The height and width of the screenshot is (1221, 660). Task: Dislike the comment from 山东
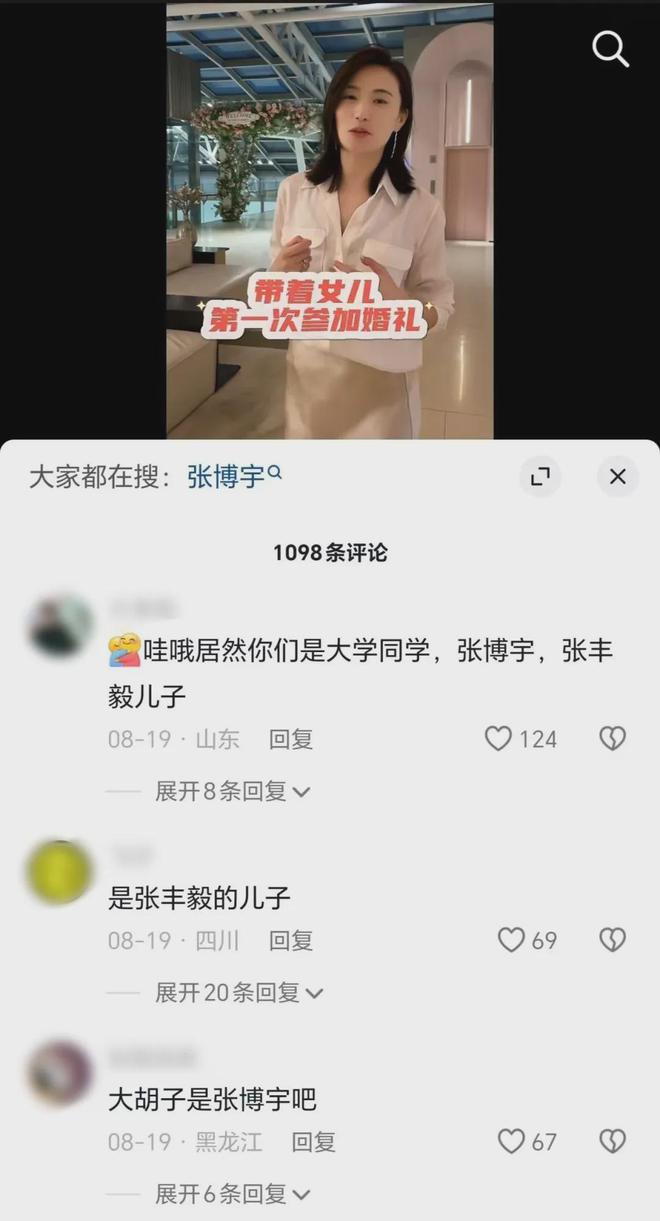[x=612, y=739]
